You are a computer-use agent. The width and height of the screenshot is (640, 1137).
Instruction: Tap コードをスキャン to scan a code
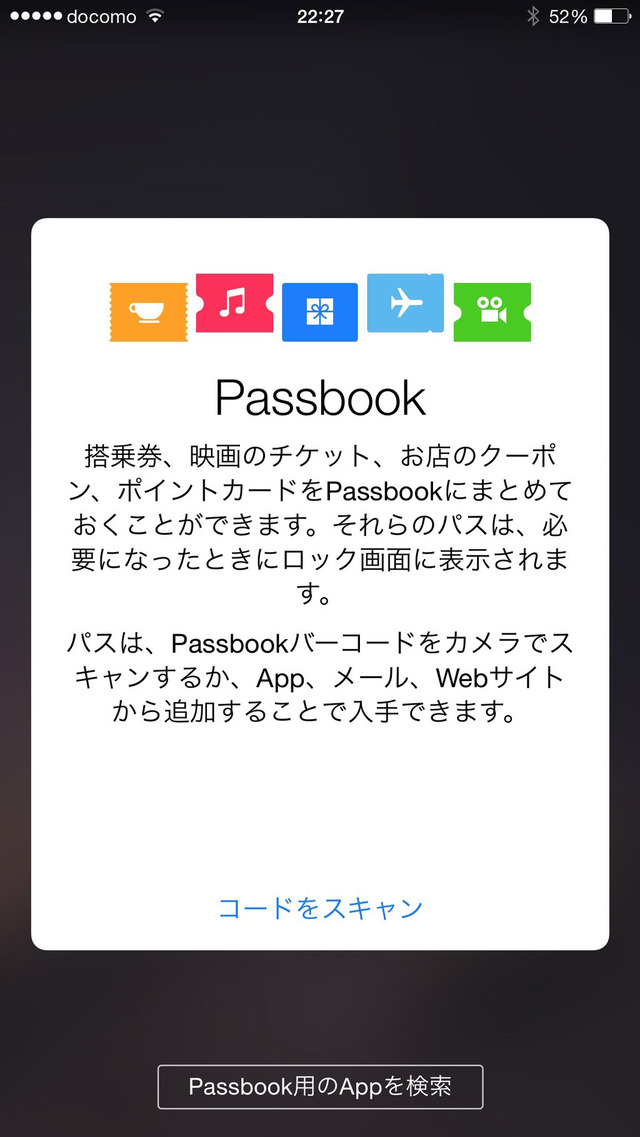[320, 908]
